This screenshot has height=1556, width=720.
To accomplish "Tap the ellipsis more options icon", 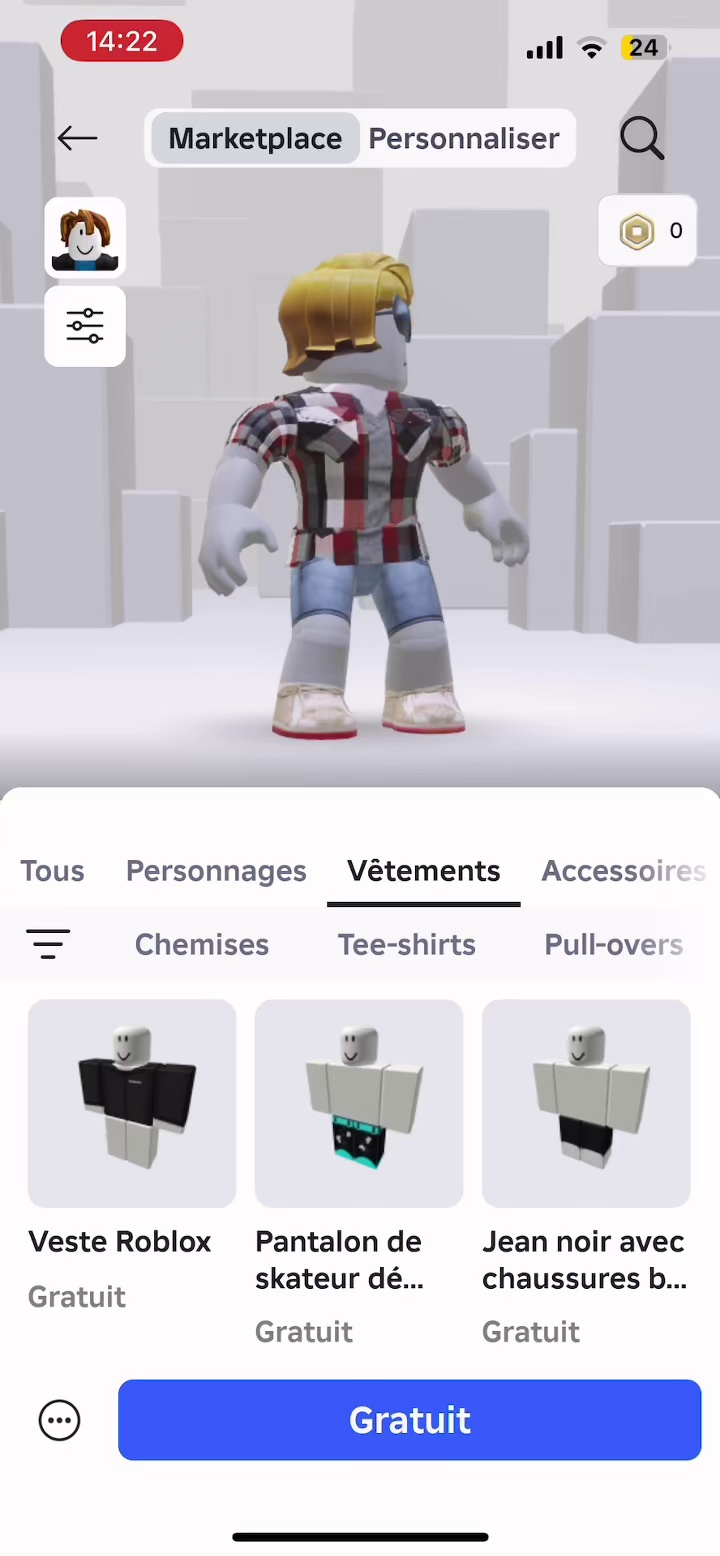I will coord(59,1420).
